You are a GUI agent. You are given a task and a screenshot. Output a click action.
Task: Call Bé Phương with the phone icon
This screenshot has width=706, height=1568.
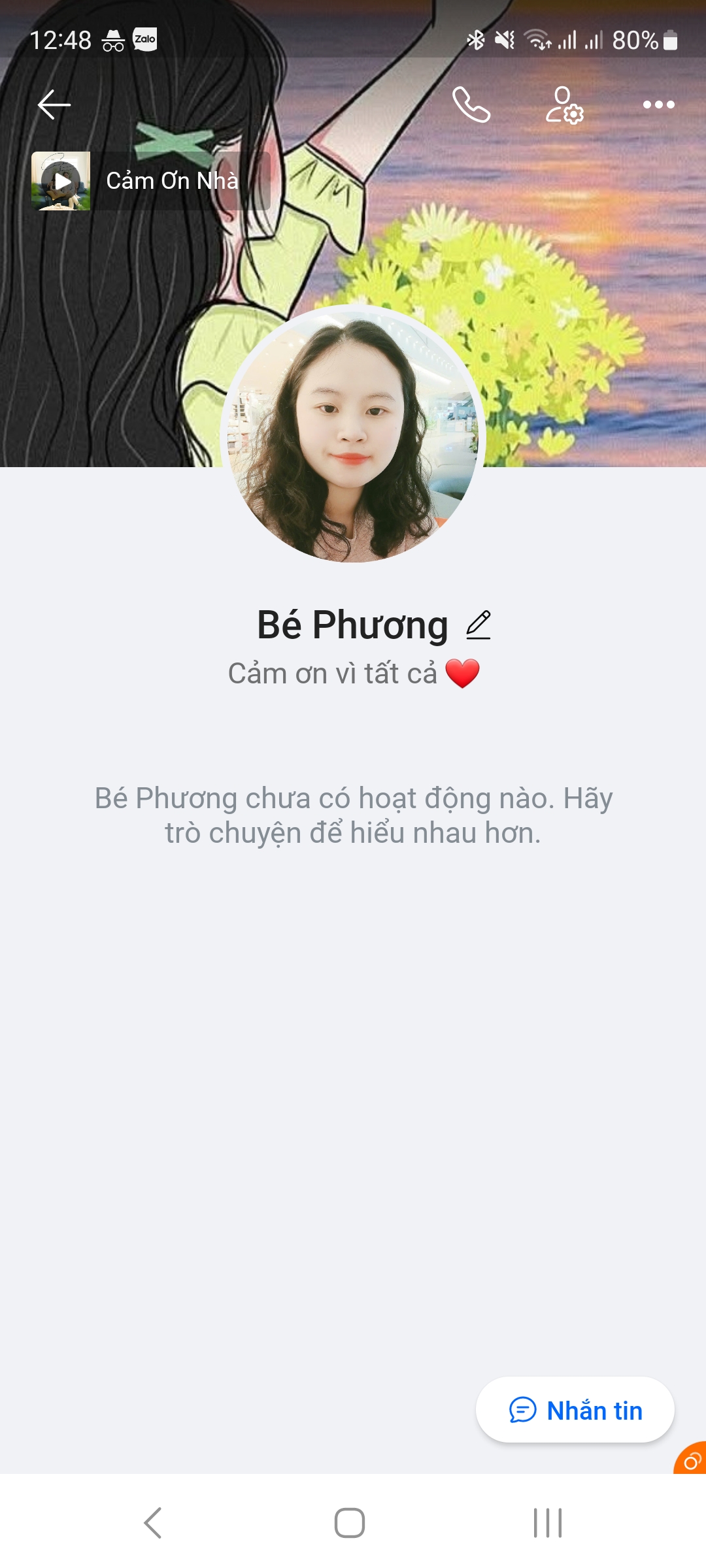tap(471, 105)
